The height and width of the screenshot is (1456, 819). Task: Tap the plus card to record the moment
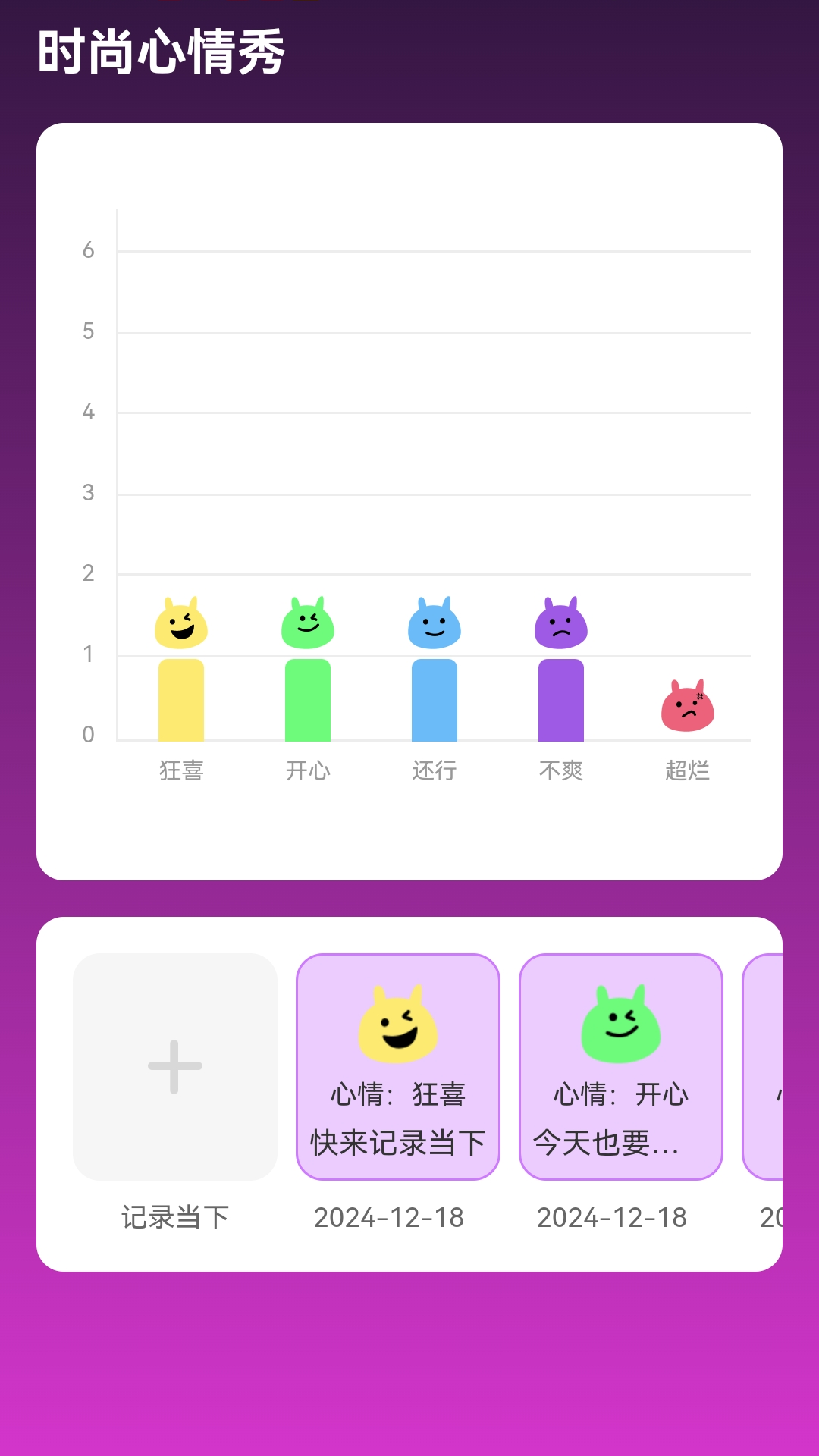(175, 1066)
